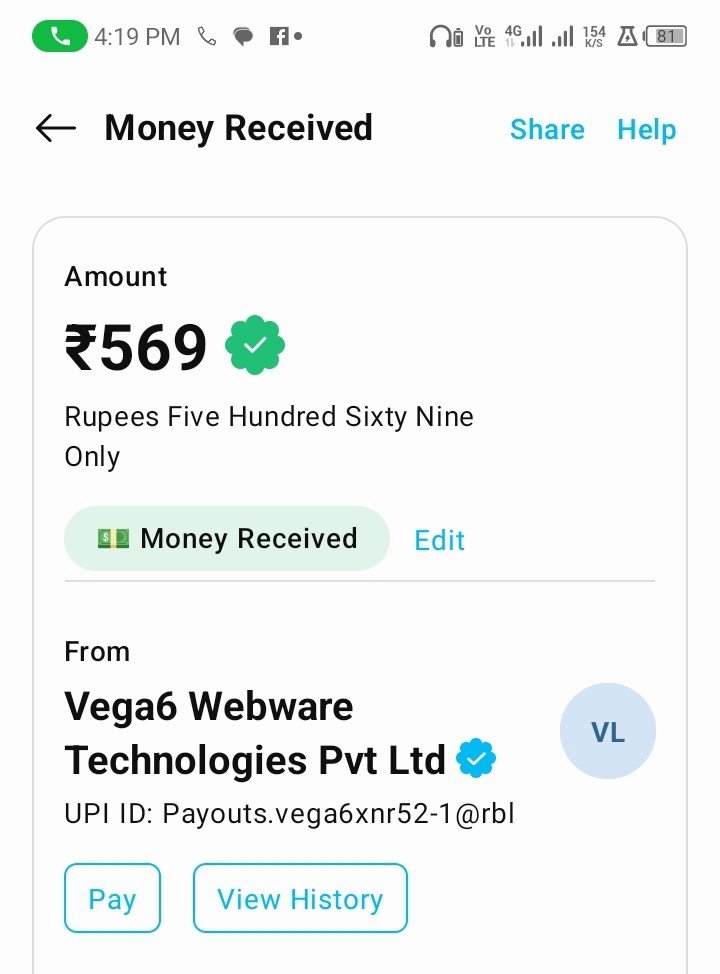
Task: Edit the Money Received tag
Action: pos(440,540)
